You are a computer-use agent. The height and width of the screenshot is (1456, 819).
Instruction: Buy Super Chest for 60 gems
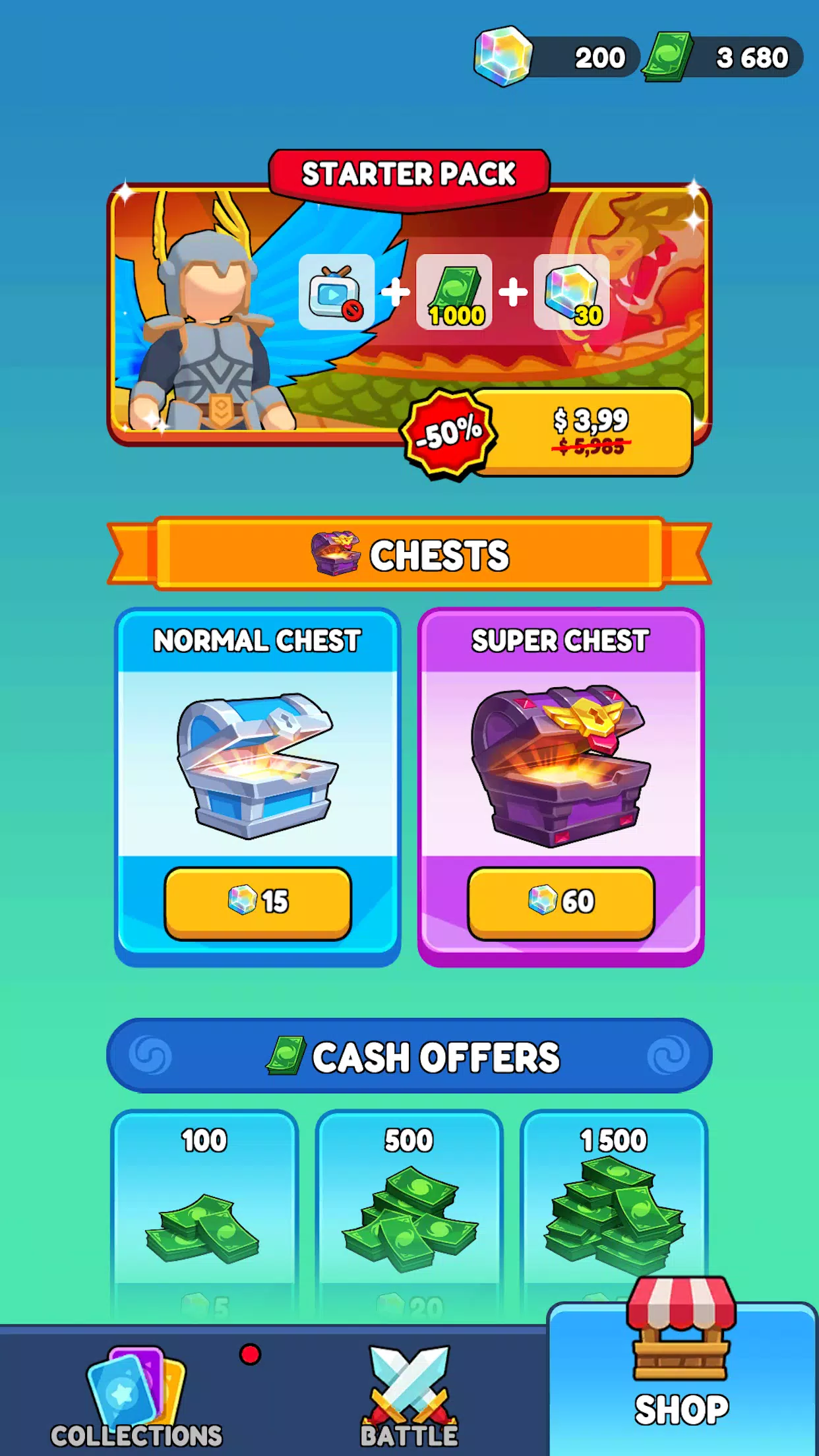(561, 902)
